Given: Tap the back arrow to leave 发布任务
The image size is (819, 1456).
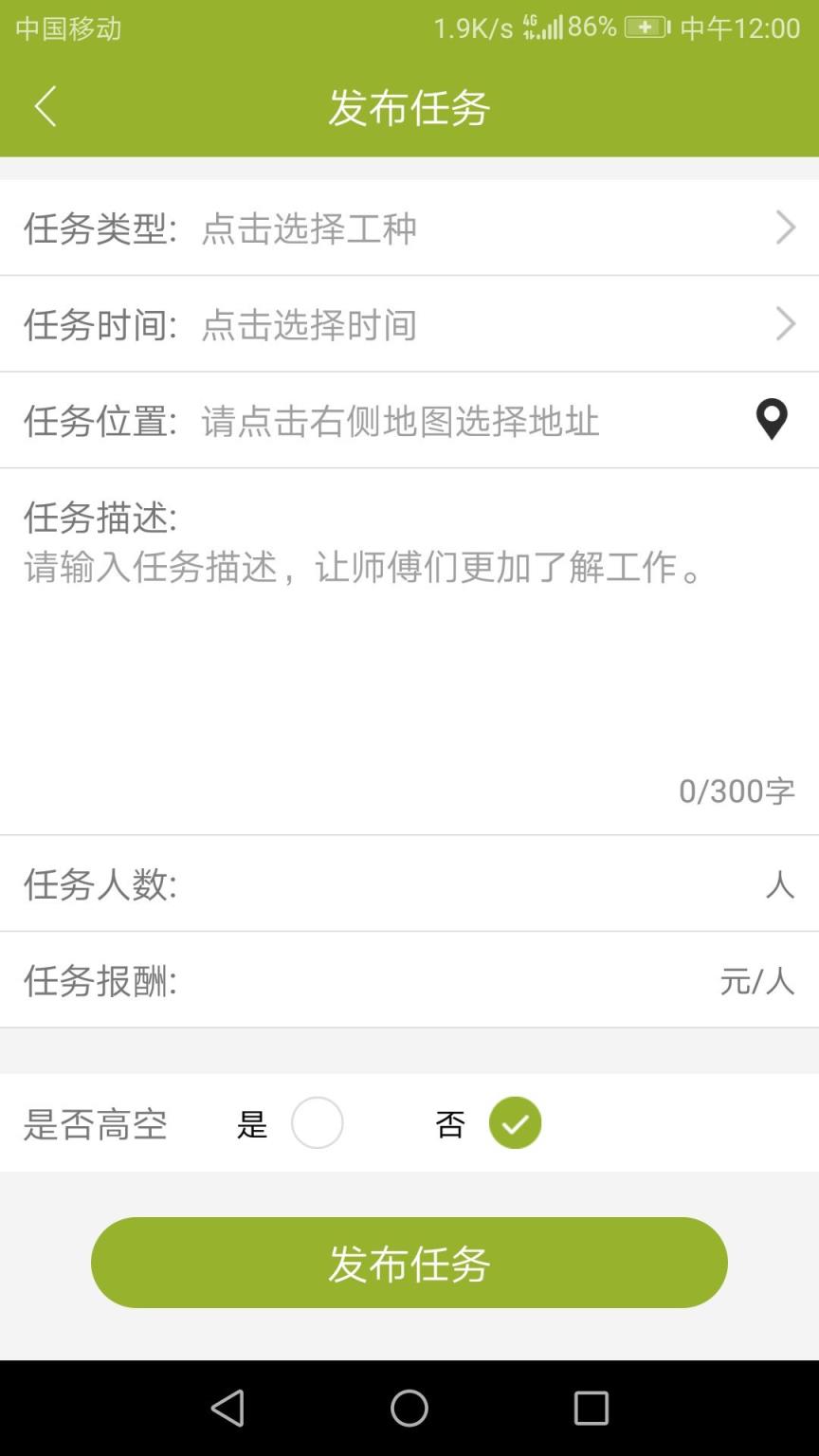Looking at the screenshot, I should [x=45, y=106].
